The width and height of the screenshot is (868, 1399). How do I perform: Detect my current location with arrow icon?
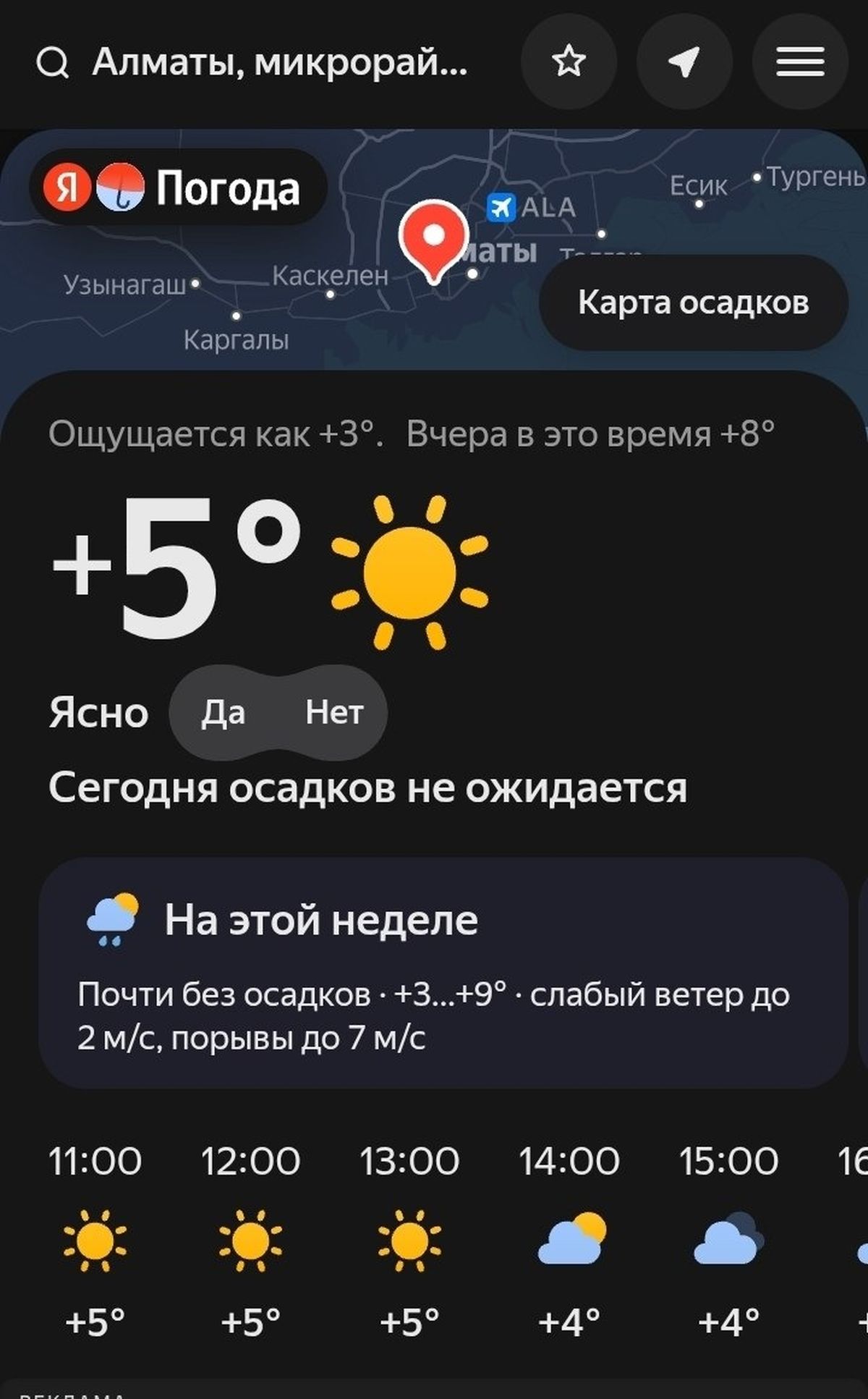click(684, 62)
